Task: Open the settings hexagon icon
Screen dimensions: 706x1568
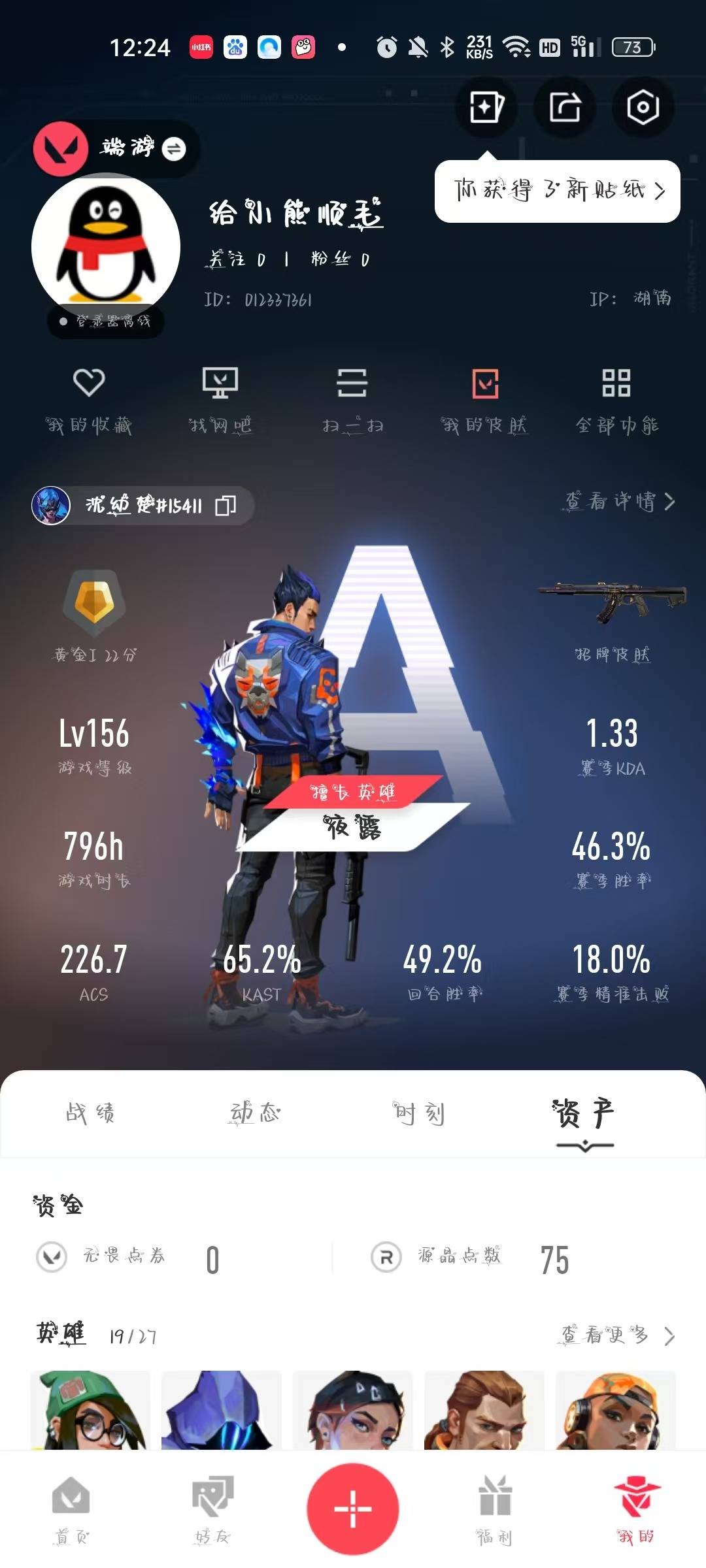Action: pyautogui.click(x=643, y=107)
